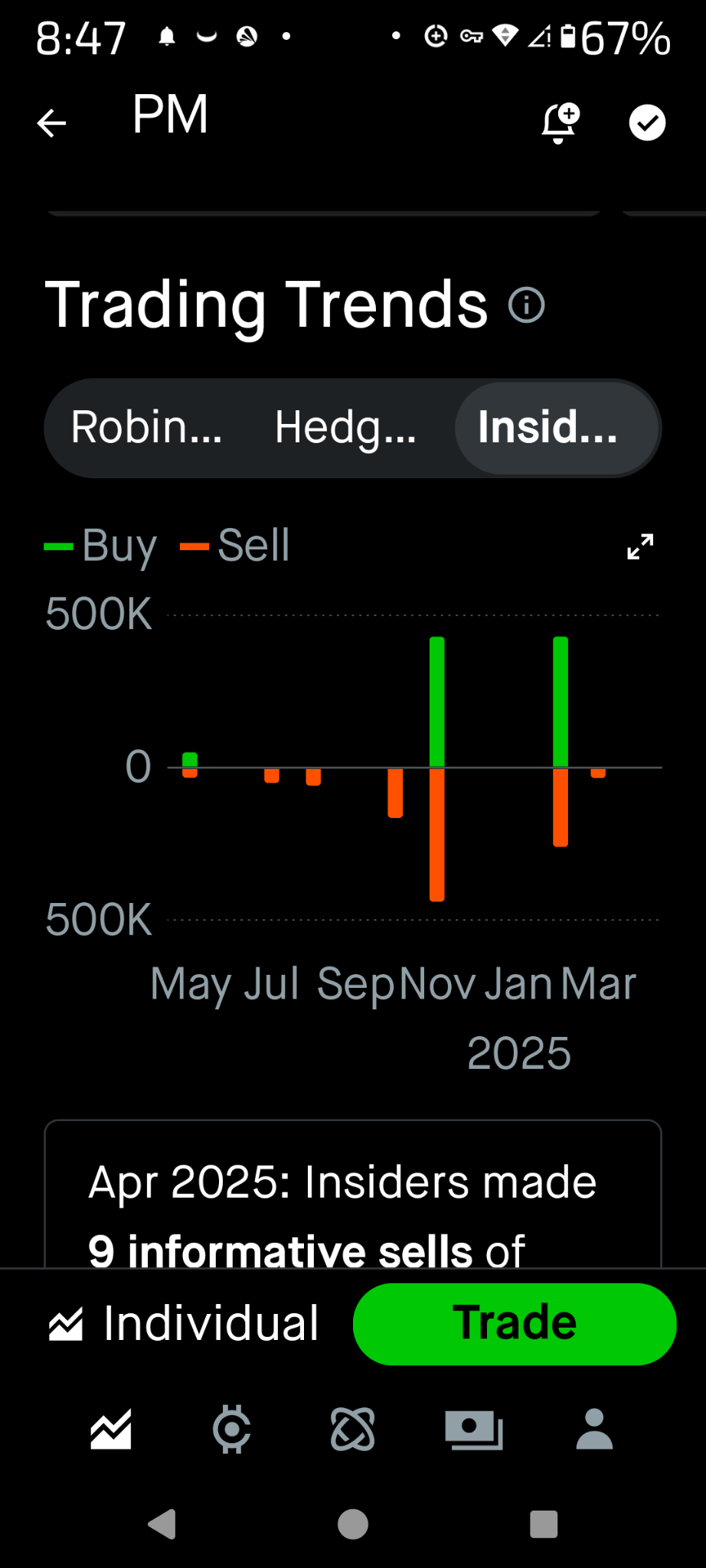Open the cash tab in bottom navigation
706x1568 pixels.
[474, 1429]
